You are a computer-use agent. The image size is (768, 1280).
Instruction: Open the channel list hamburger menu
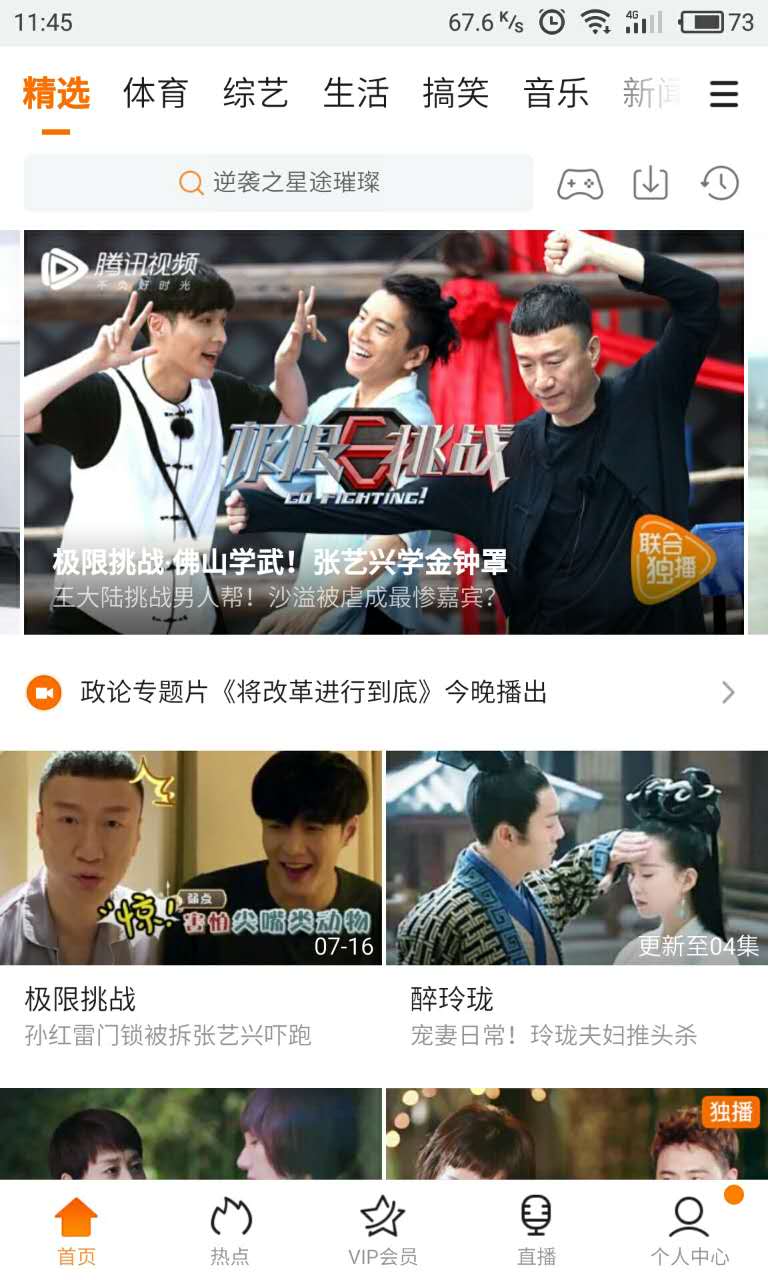724,95
